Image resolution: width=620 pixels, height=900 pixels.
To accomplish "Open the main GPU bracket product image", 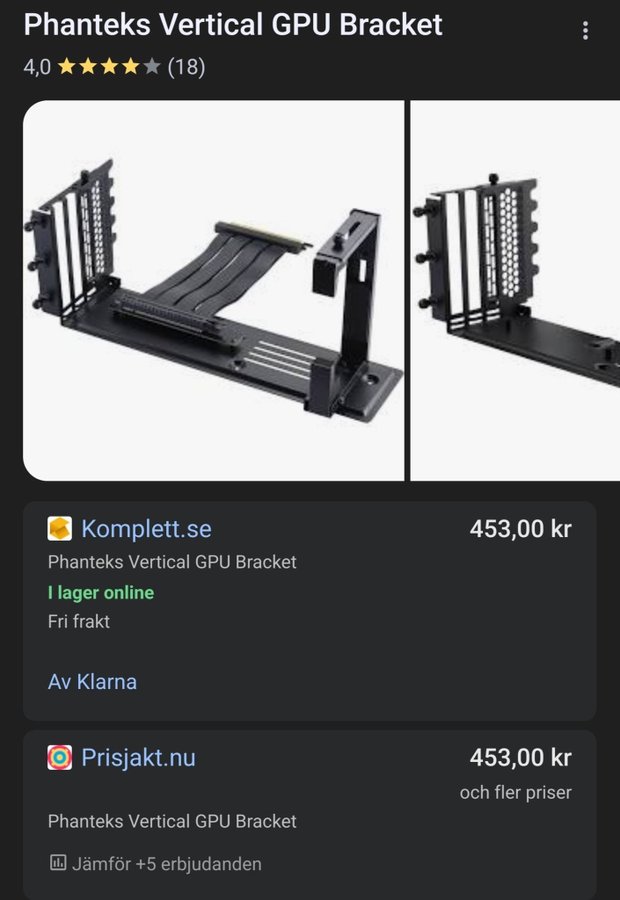I will coord(213,290).
